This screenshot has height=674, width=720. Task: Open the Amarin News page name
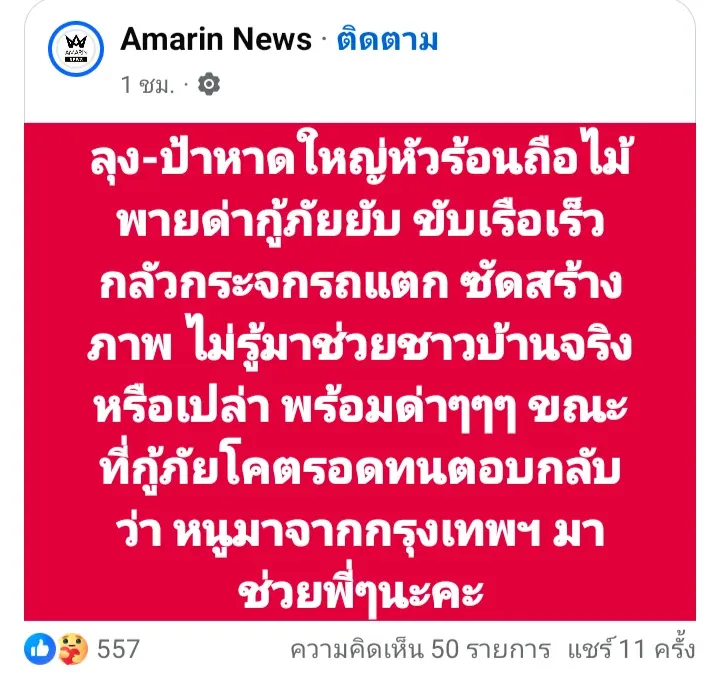[215, 40]
